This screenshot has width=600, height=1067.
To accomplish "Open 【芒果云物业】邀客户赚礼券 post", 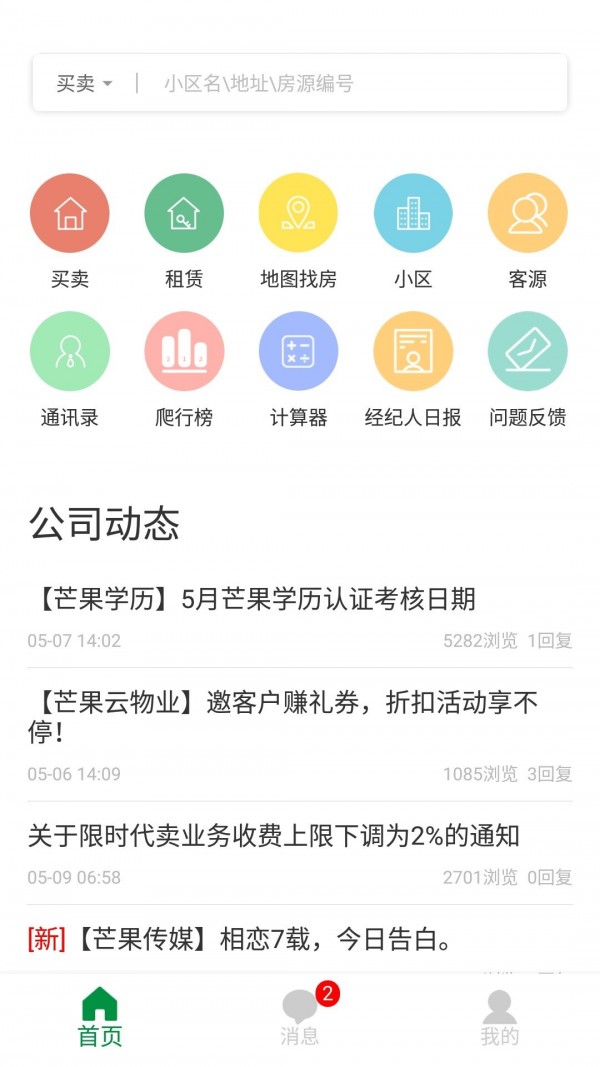I will pos(283,717).
